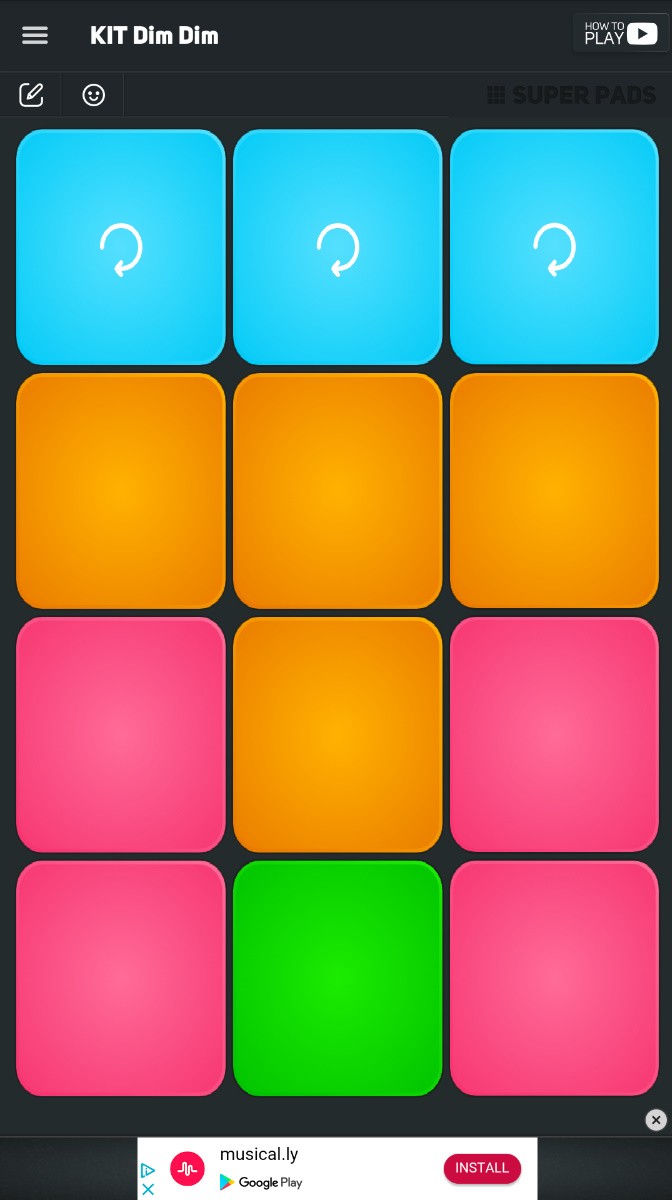Trigger the green pad
Screen dimensions: 672x1200
(x=337, y=978)
